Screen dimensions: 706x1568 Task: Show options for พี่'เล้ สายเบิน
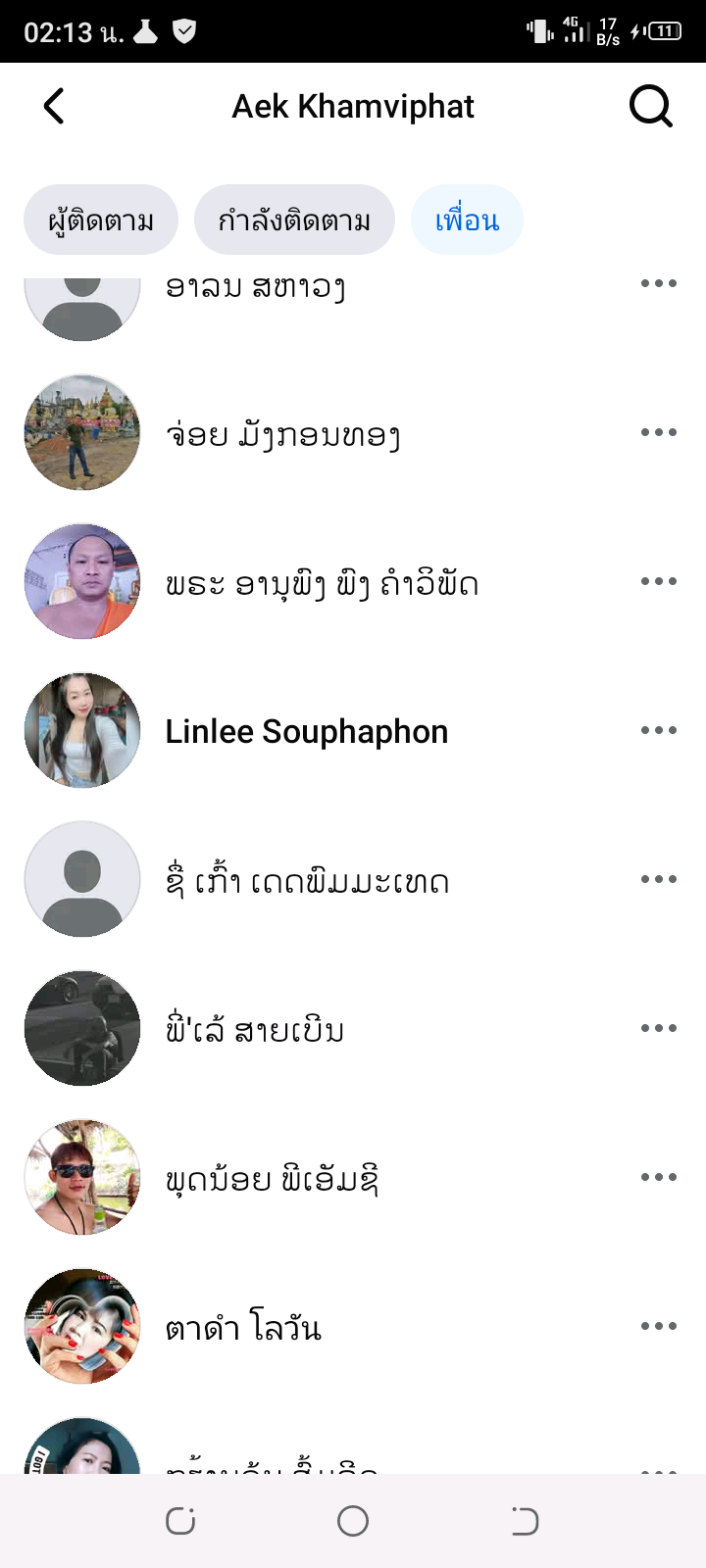pyautogui.click(x=658, y=1028)
